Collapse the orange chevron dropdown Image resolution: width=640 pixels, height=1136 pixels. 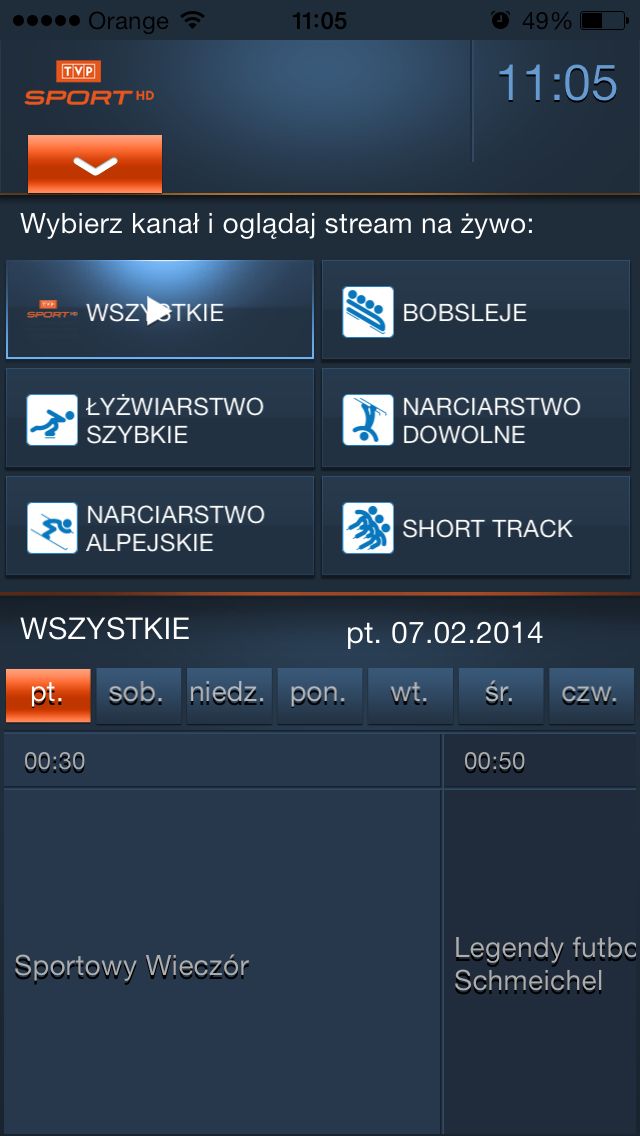(95, 164)
